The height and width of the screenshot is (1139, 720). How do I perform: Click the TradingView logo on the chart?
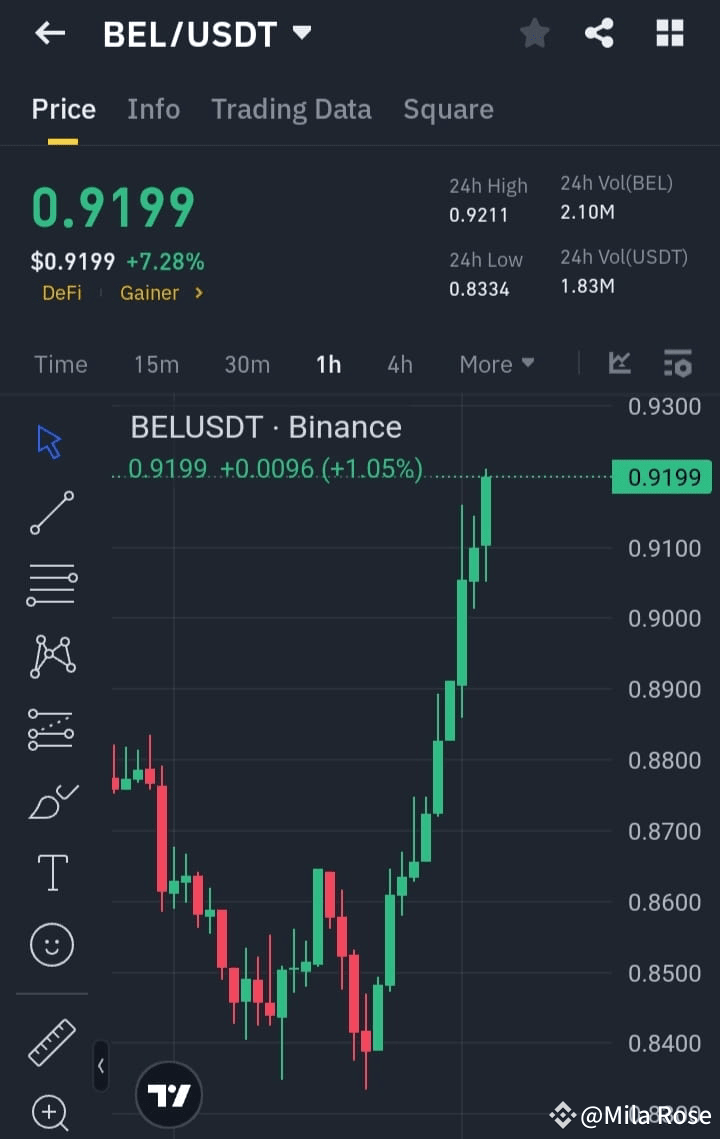click(168, 1094)
